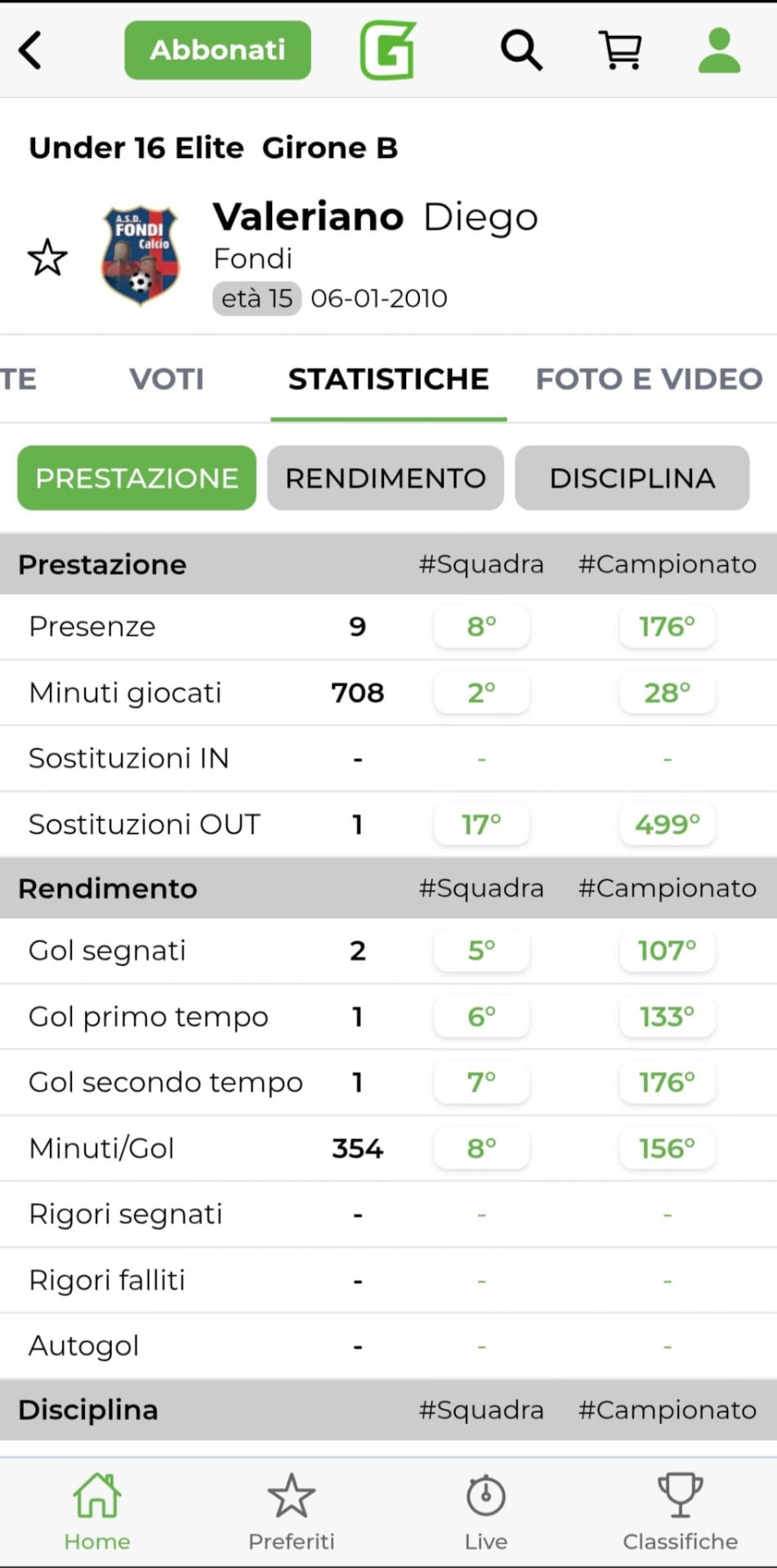
Task: Open Preferiti in bottom navigation
Action: 292,1511
